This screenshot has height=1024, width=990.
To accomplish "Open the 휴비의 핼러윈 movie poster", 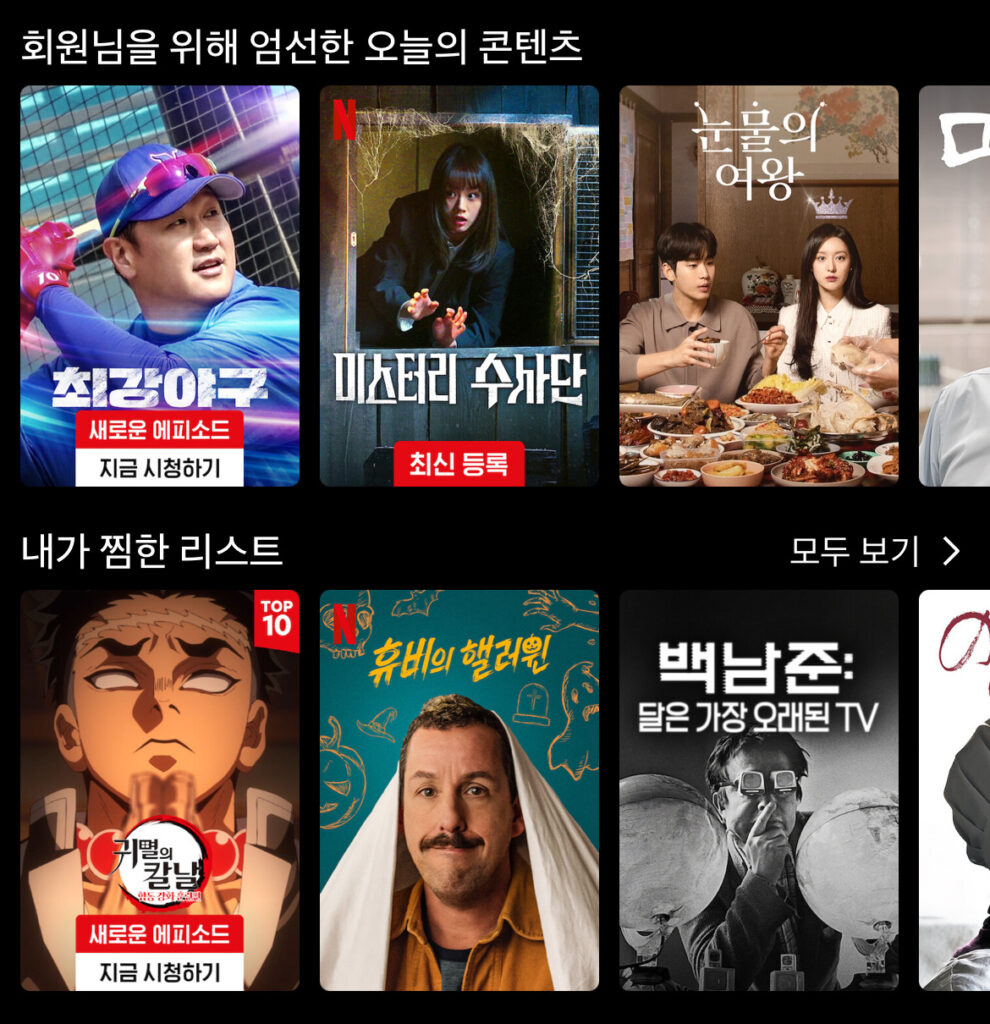I will coord(459,790).
